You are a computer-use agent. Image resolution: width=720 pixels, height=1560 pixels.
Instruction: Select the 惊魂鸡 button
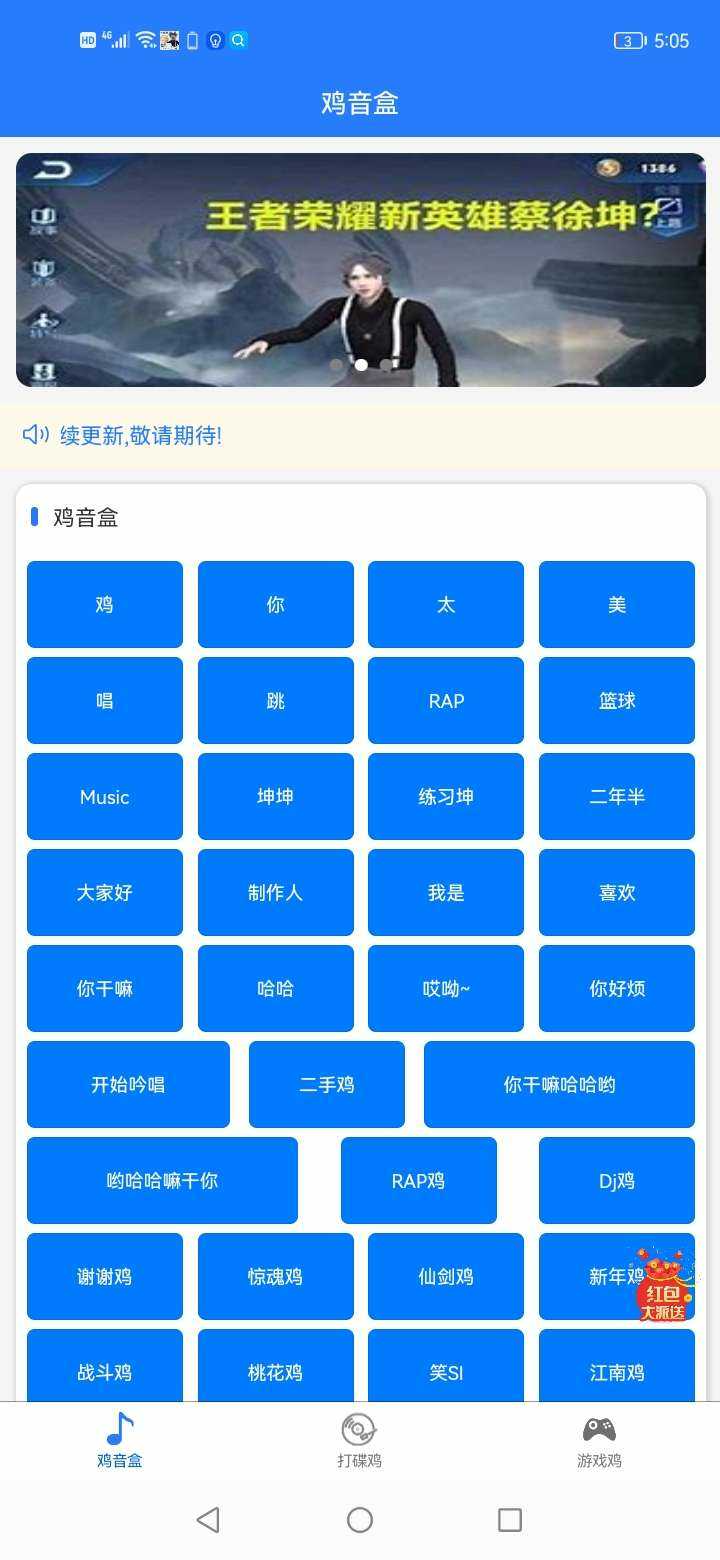(276, 1276)
